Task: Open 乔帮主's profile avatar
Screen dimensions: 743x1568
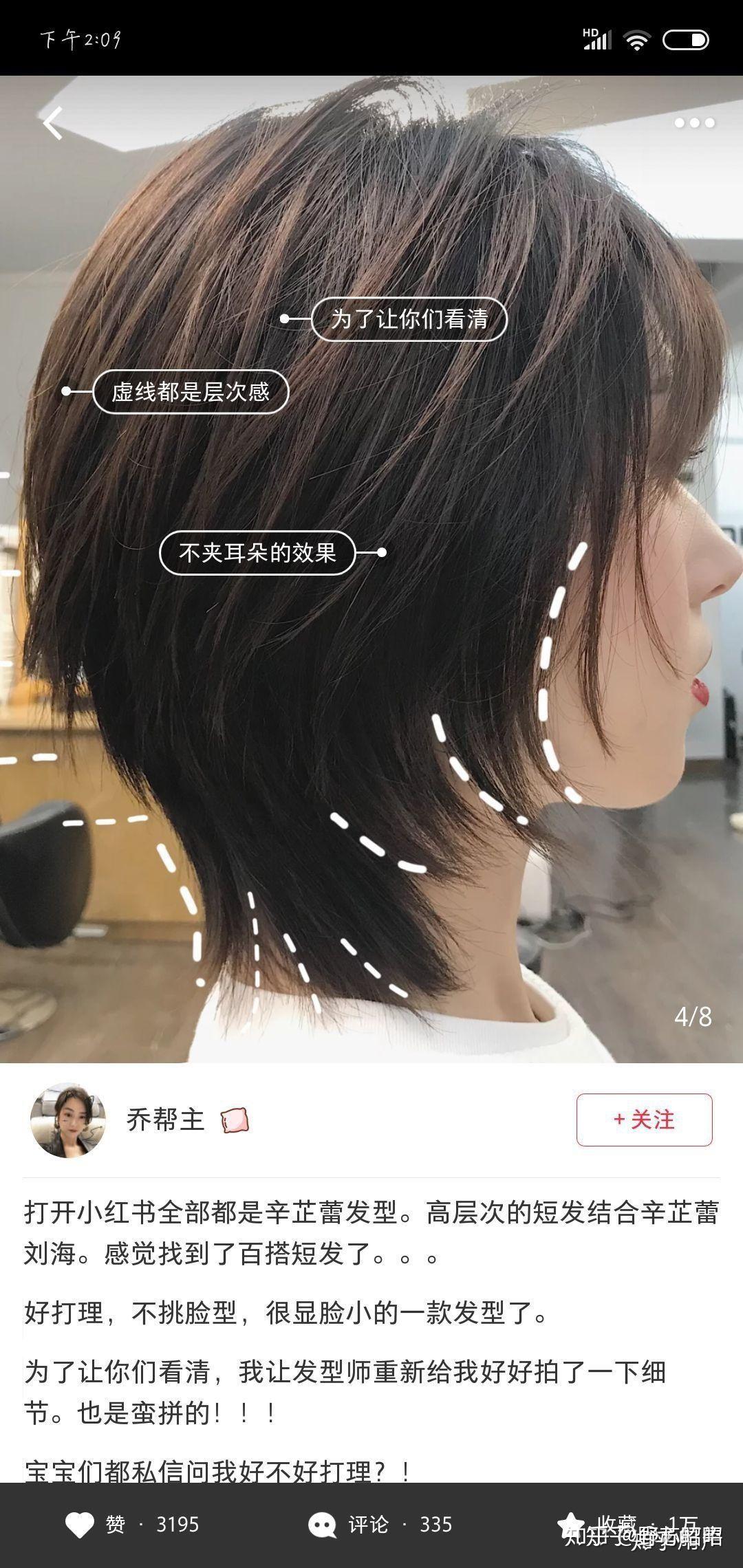Action: point(67,1120)
